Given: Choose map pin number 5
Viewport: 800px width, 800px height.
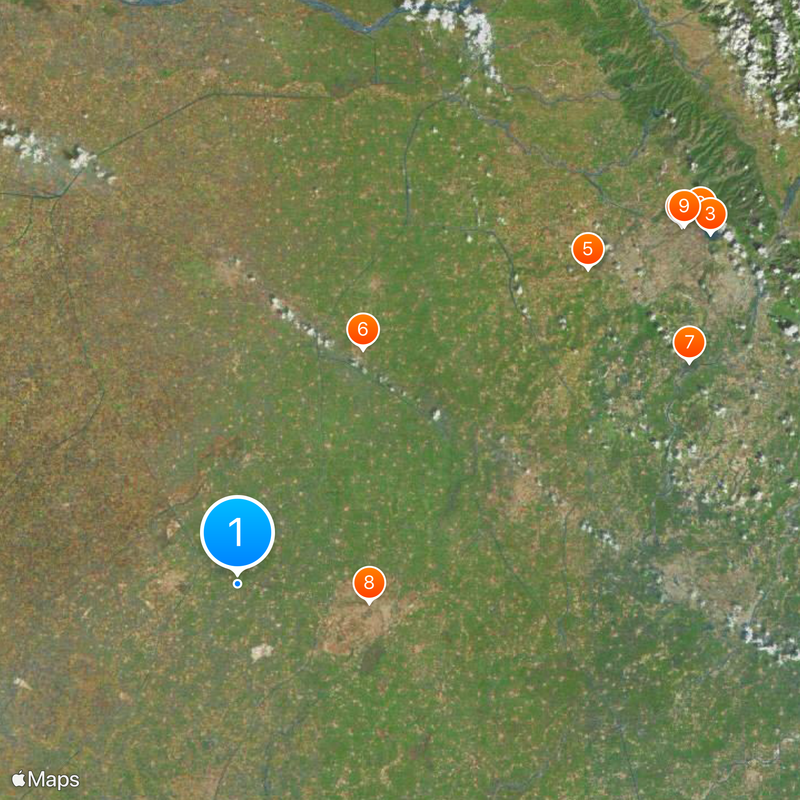Looking at the screenshot, I should point(587,249).
